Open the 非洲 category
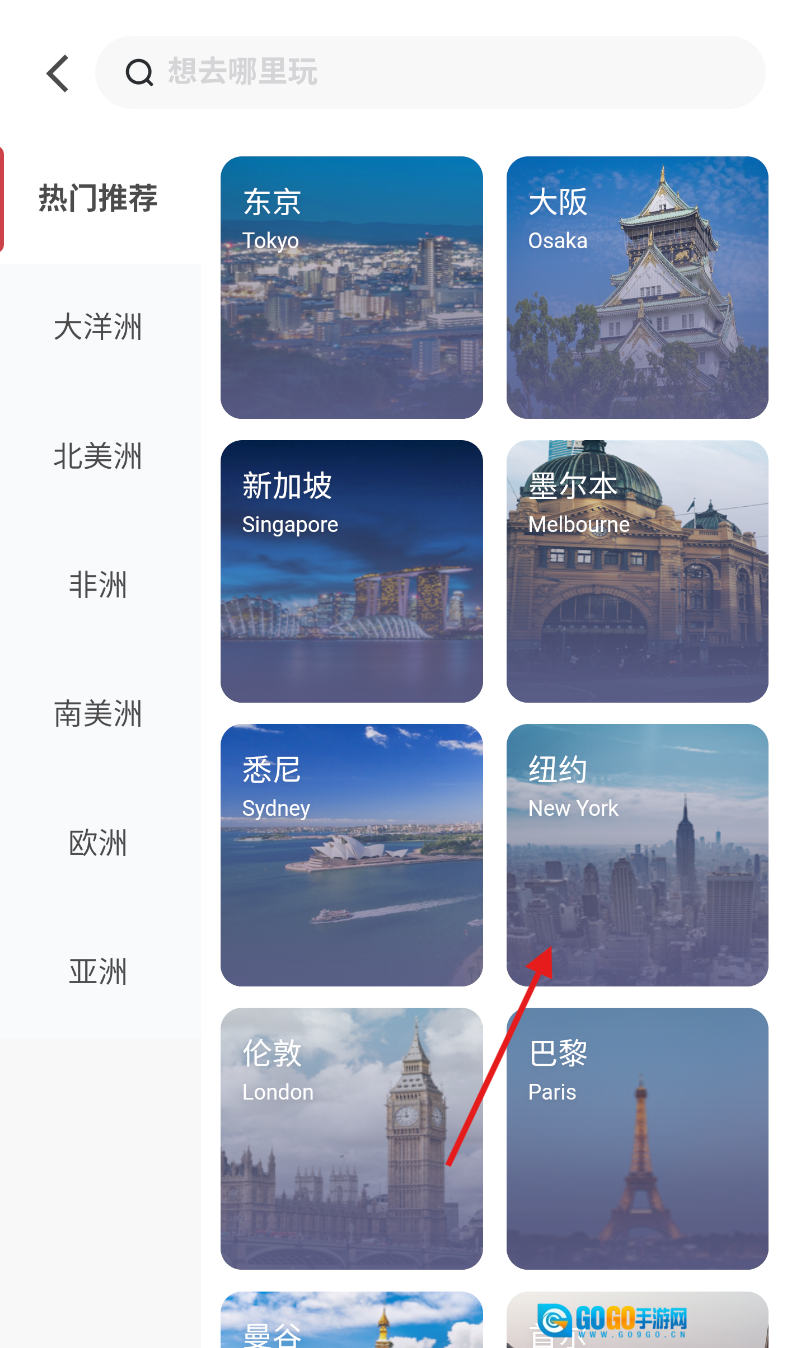This screenshot has height=1348, width=789. tap(98, 585)
